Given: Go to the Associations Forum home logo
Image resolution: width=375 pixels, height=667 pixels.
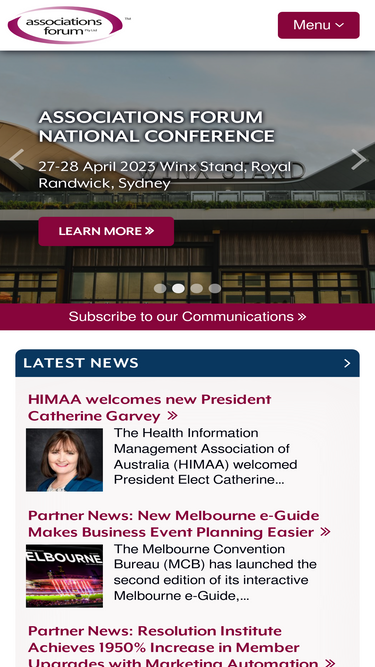Looking at the screenshot, I should [68, 25].
